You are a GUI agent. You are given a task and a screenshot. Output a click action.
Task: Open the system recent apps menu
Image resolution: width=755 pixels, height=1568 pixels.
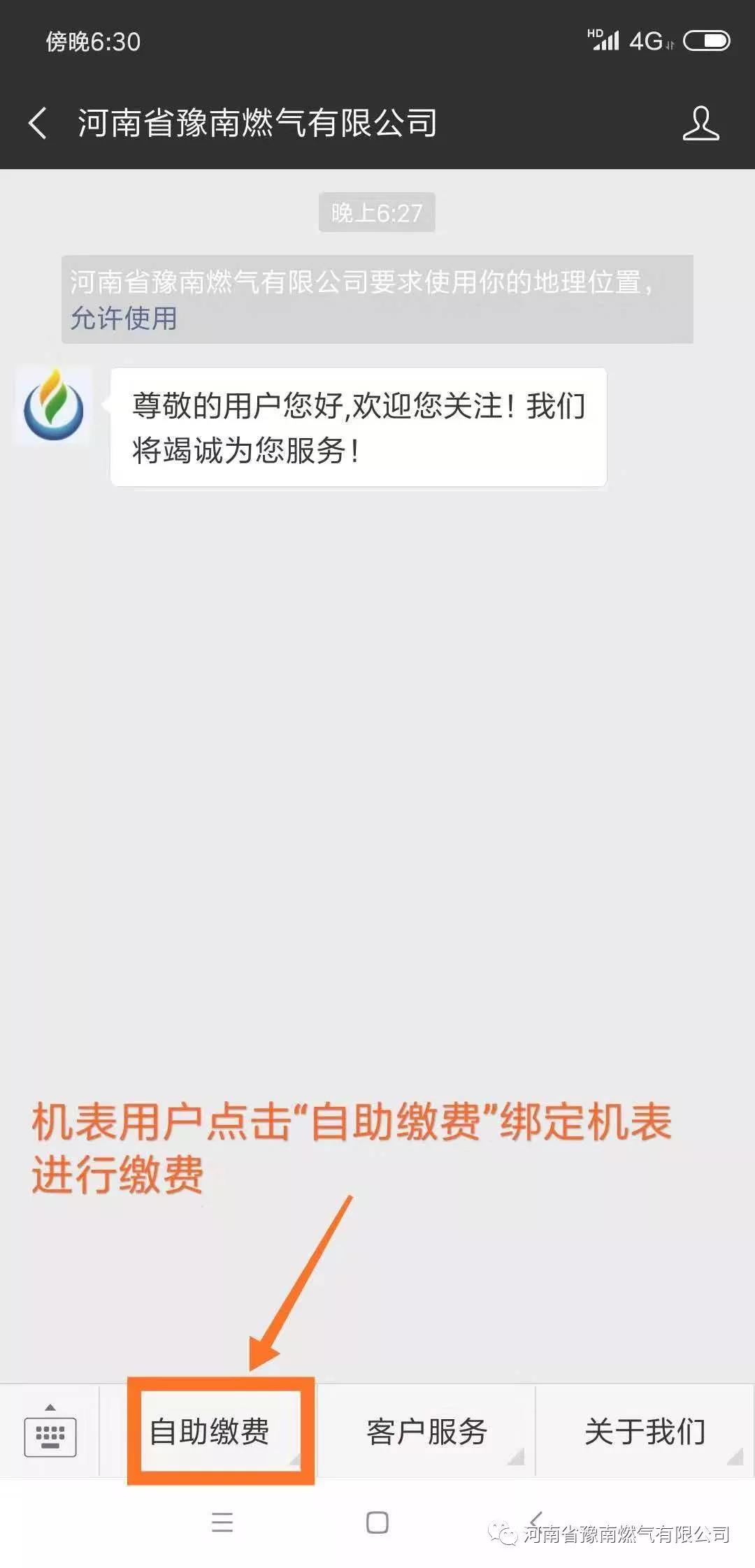point(222,1522)
